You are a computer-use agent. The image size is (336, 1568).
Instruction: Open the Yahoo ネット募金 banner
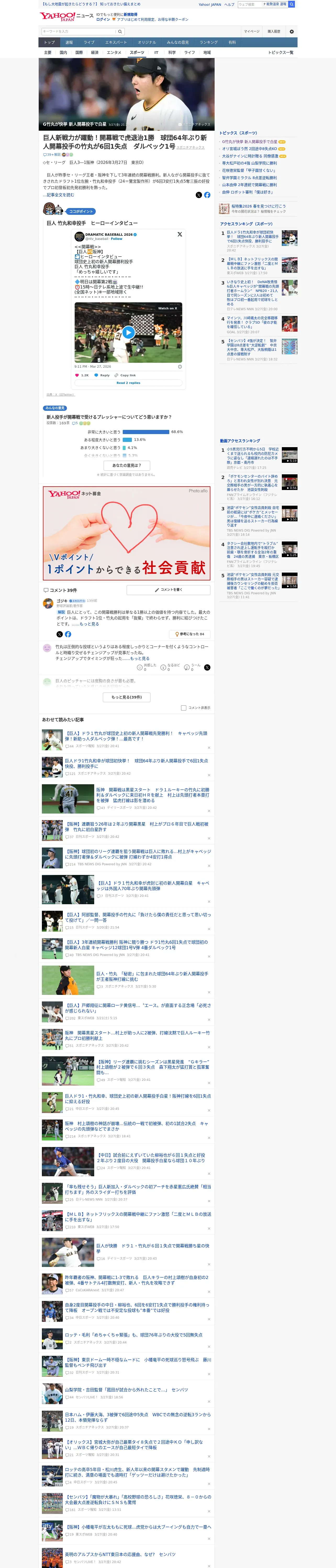[126, 533]
